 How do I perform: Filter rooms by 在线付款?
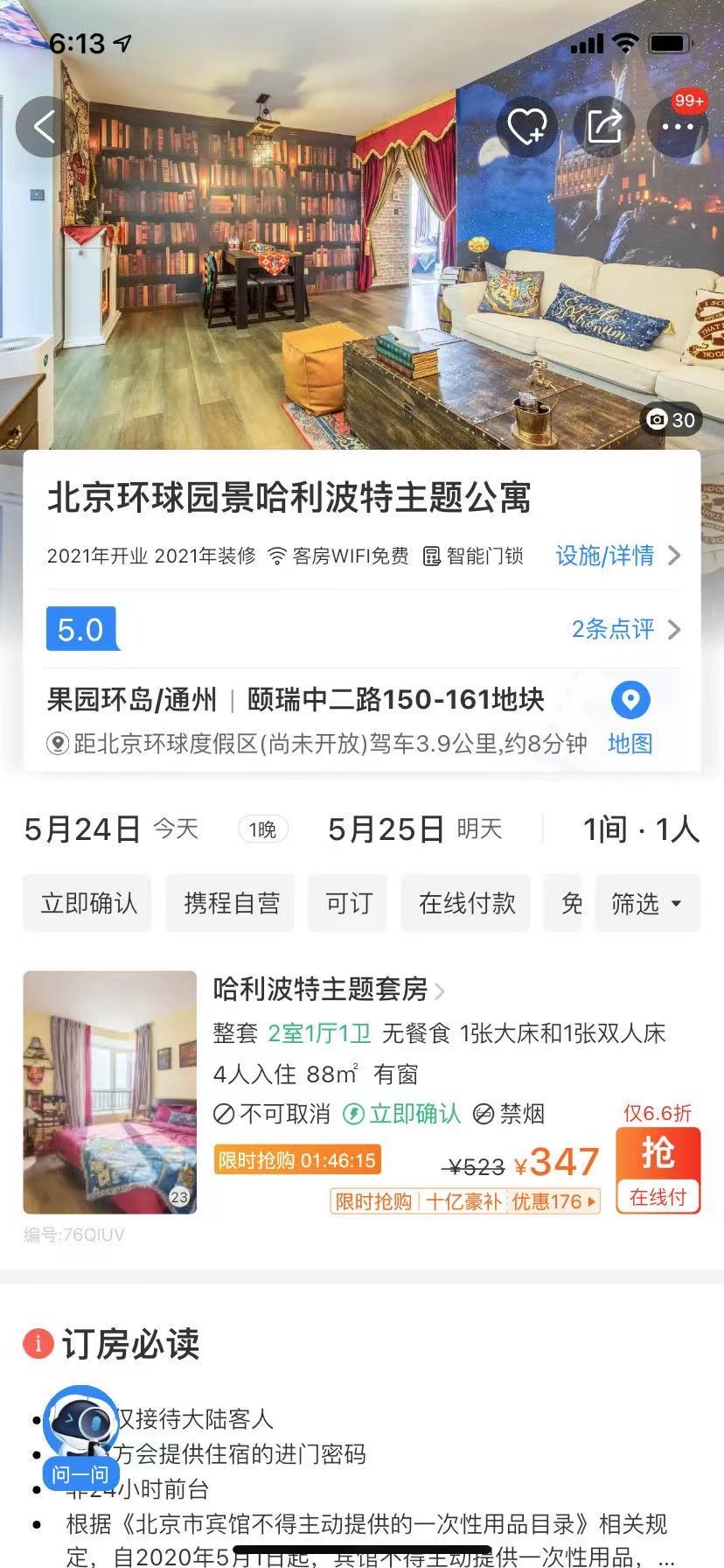(x=466, y=903)
